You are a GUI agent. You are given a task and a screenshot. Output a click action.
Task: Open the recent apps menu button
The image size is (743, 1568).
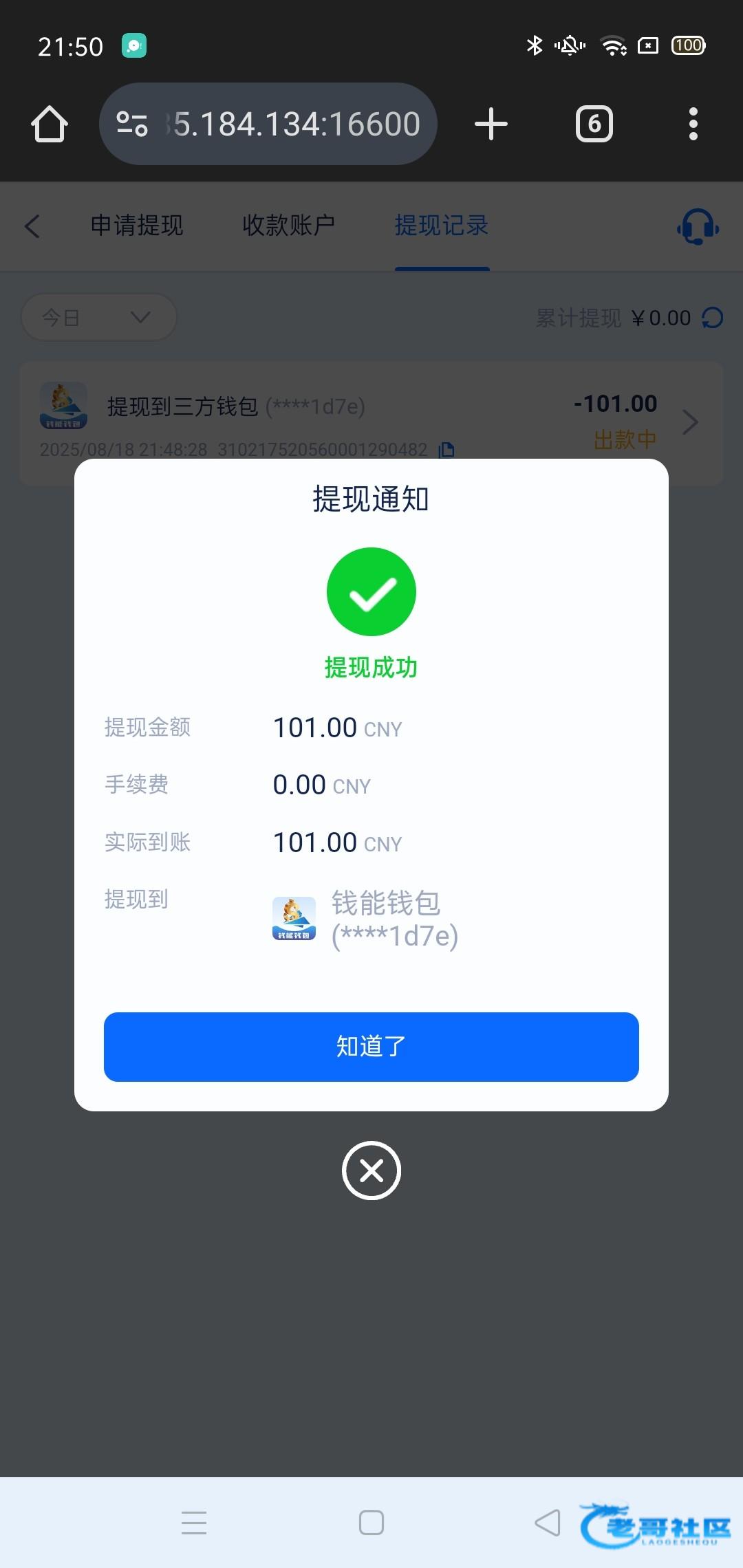(194, 1523)
